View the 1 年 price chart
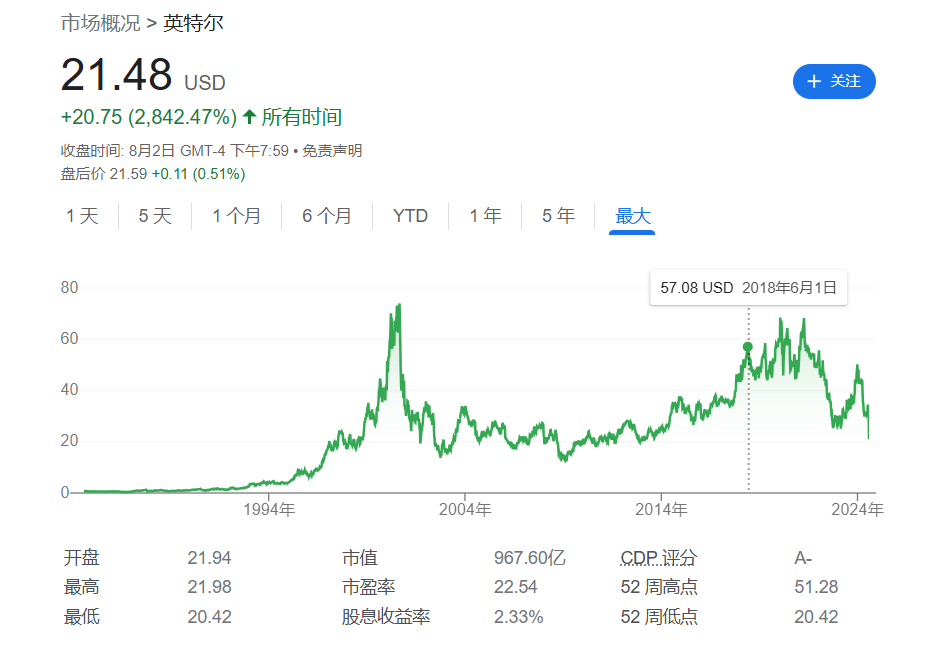931x648 pixels. click(x=486, y=216)
